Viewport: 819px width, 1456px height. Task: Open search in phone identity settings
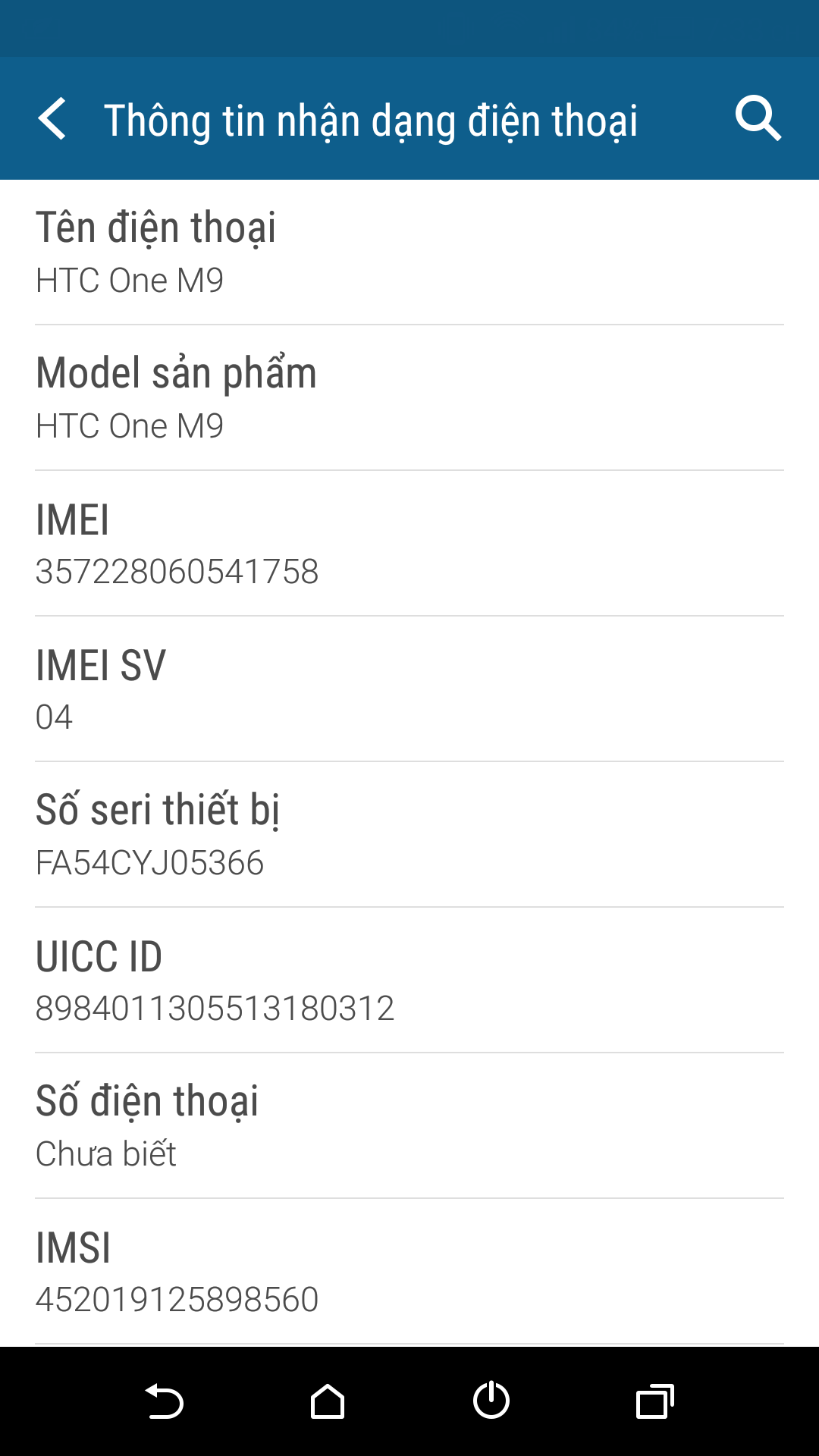(x=758, y=118)
